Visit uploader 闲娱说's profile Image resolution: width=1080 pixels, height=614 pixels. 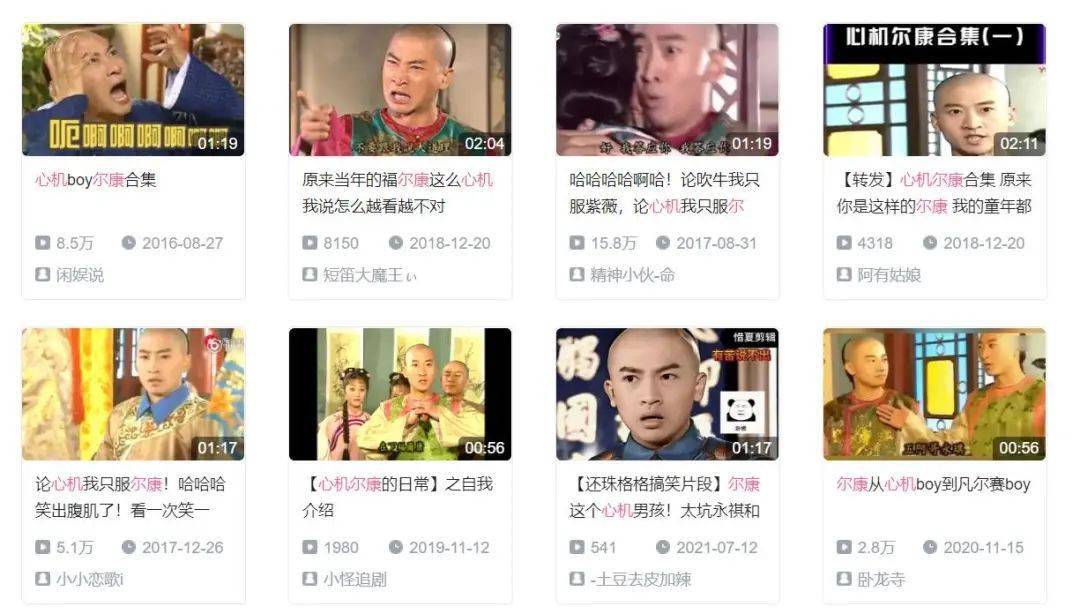pos(80,275)
